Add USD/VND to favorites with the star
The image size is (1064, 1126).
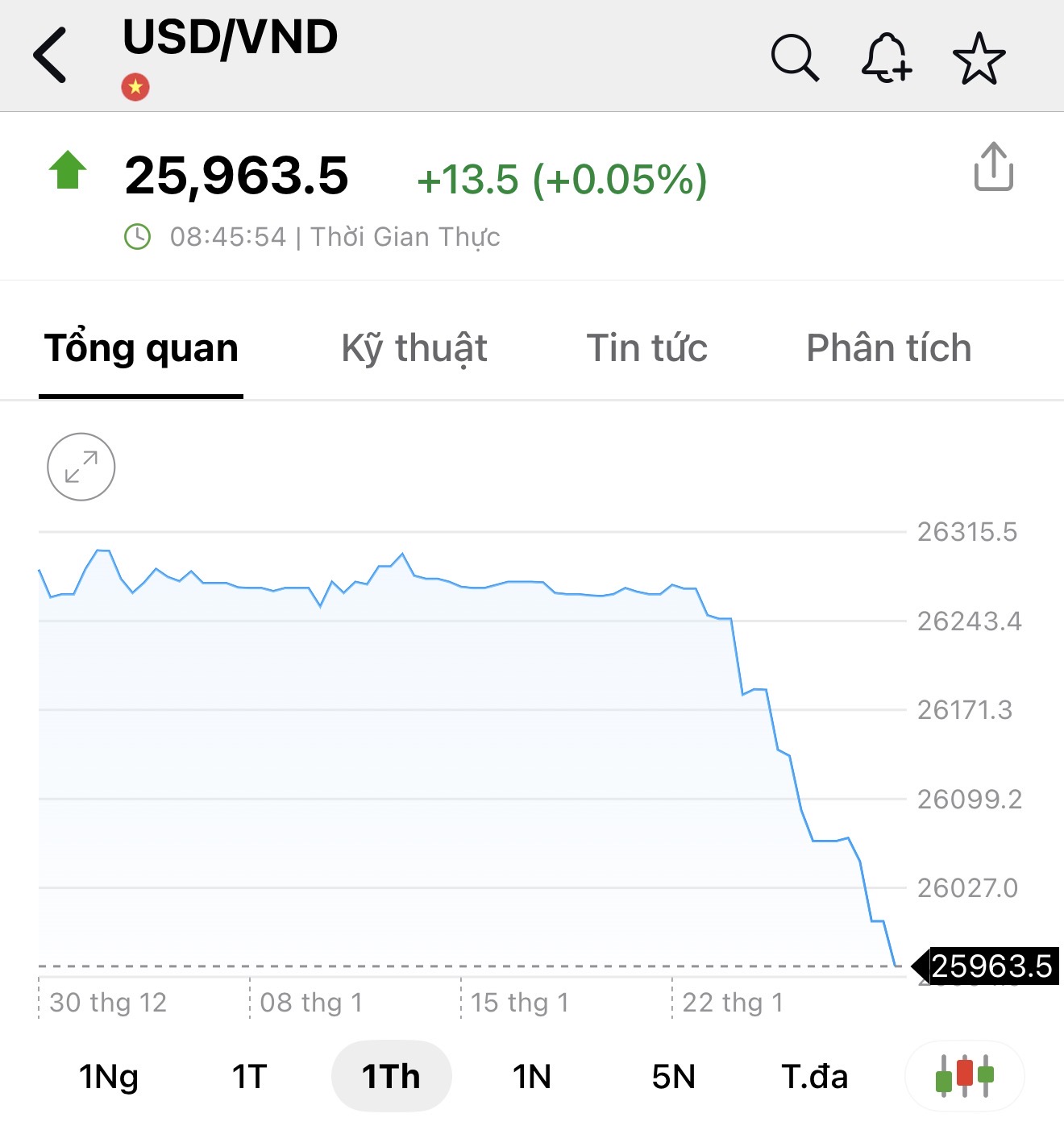click(979, 58)
